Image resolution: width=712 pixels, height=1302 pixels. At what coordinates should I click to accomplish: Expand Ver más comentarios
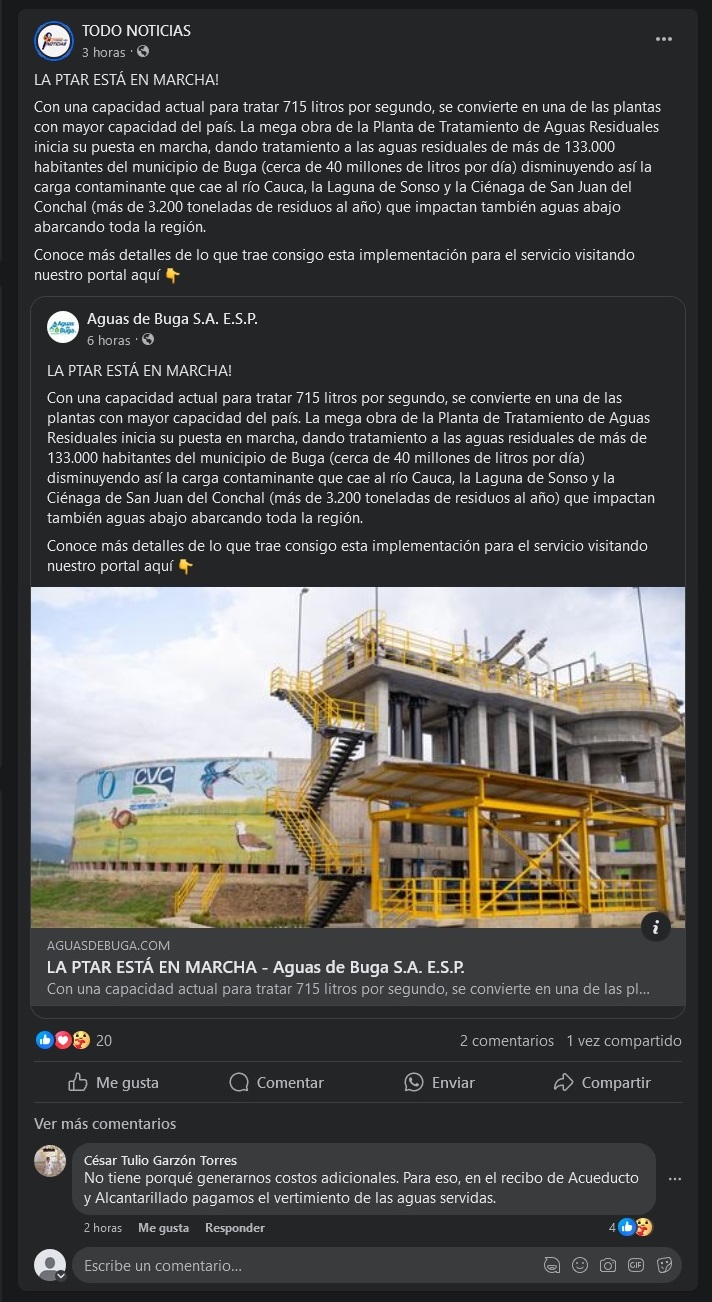point(105,1124)
